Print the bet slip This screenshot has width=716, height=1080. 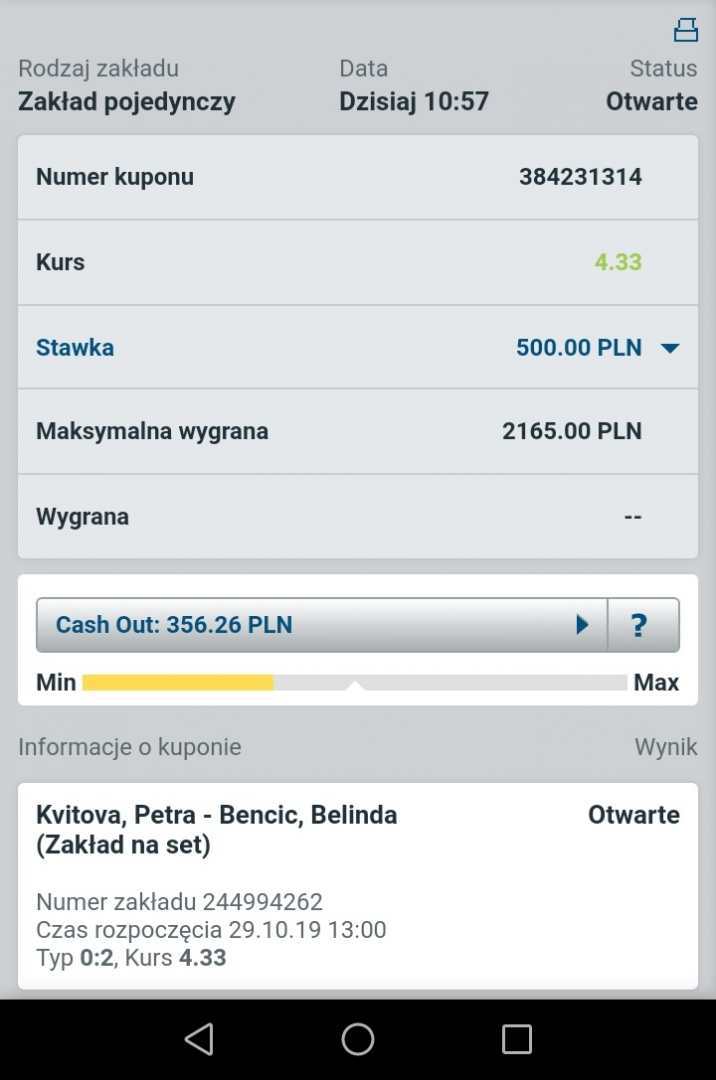[686, 30]
